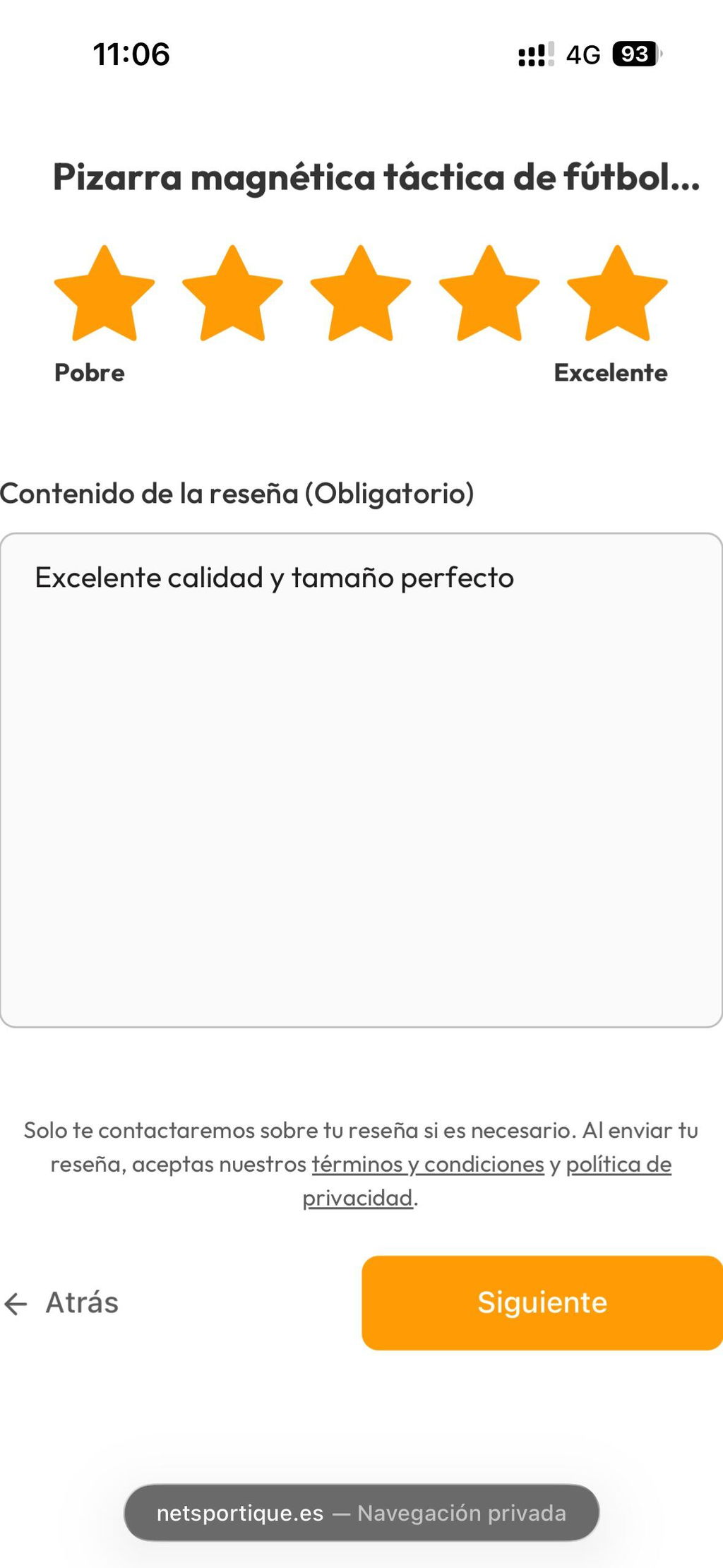Image resolution: width=723 pixels, height=1568 pixels.
Task: Edit the review content text box
Action: [x=361, y=780]
